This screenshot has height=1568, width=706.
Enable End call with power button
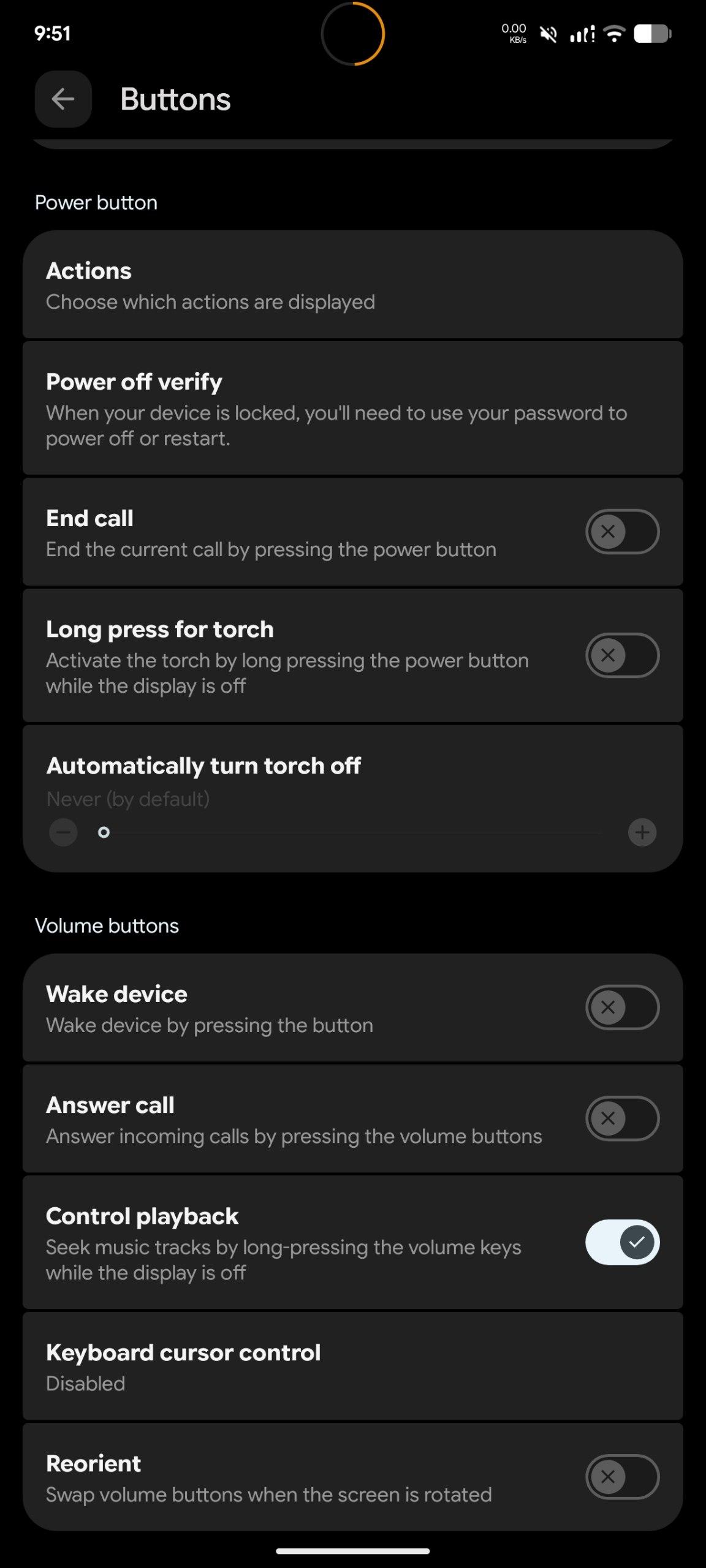(622, 532)
